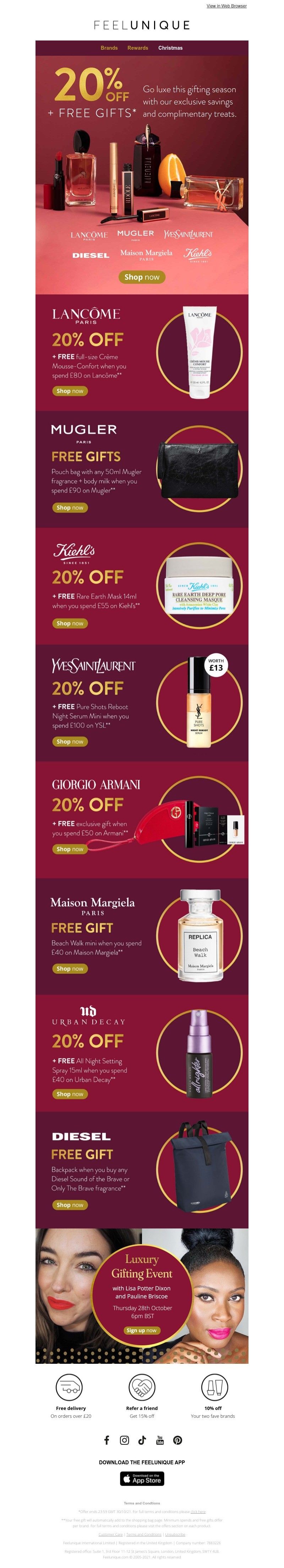Screen dimensions: 284x1568
Task: Go to the Brands section
Action: pyautogui.click(x=109, y=48)
